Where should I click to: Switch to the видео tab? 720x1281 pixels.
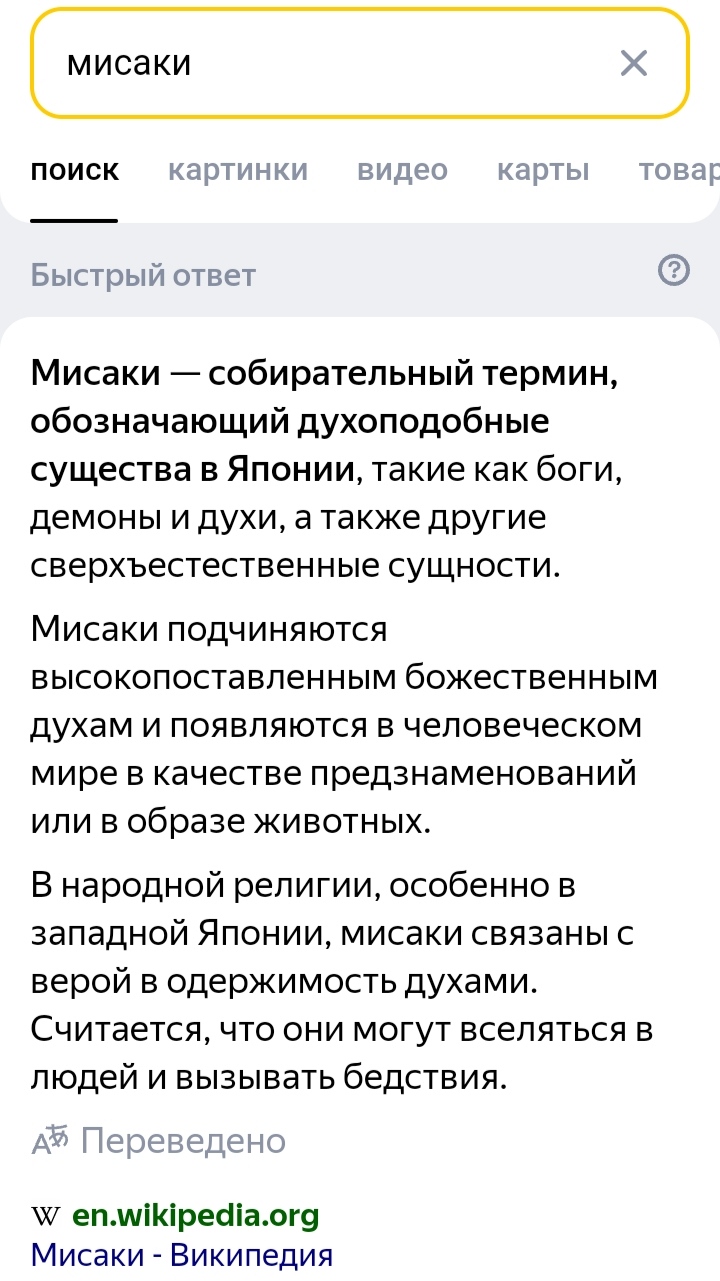[x=402, y=170]
